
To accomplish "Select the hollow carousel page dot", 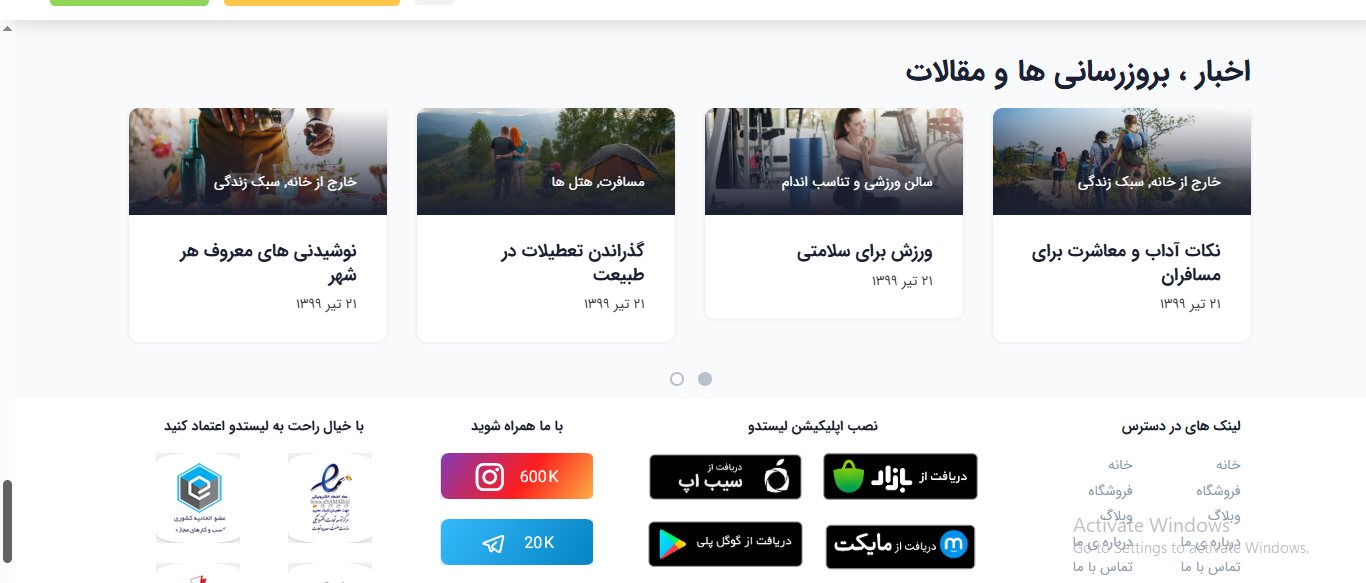I will click(x=677, y=379).
